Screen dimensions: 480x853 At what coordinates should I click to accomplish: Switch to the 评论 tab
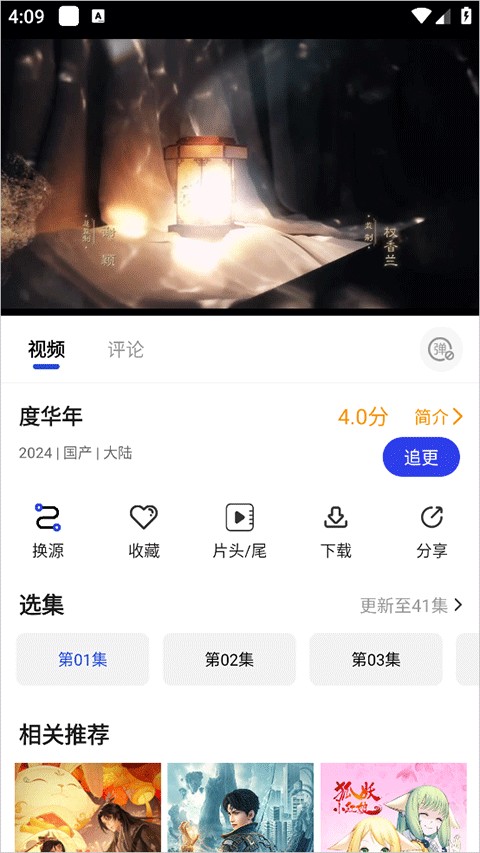pyautogui.click(x=126, y=349)
